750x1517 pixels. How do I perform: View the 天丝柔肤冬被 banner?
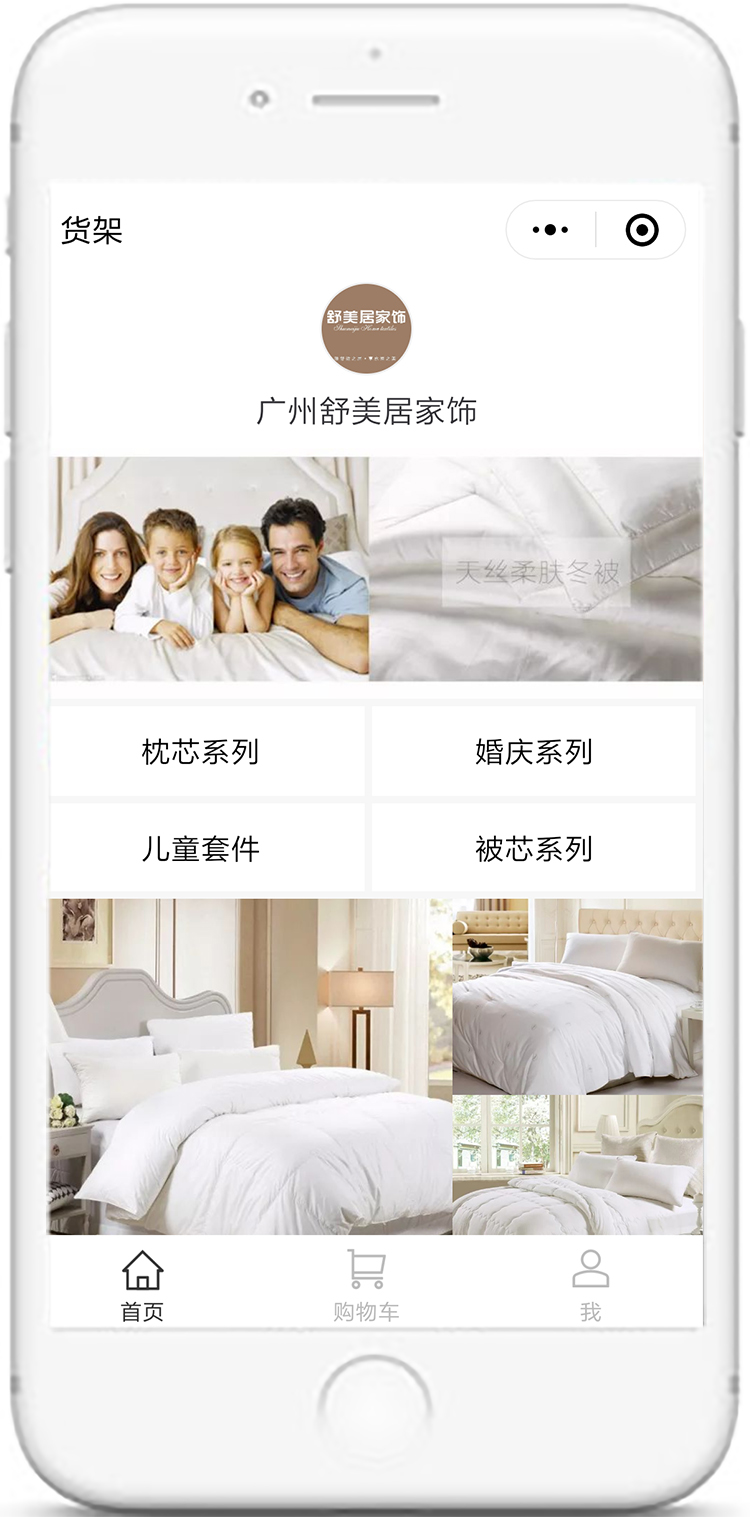(x=536, y=571)
